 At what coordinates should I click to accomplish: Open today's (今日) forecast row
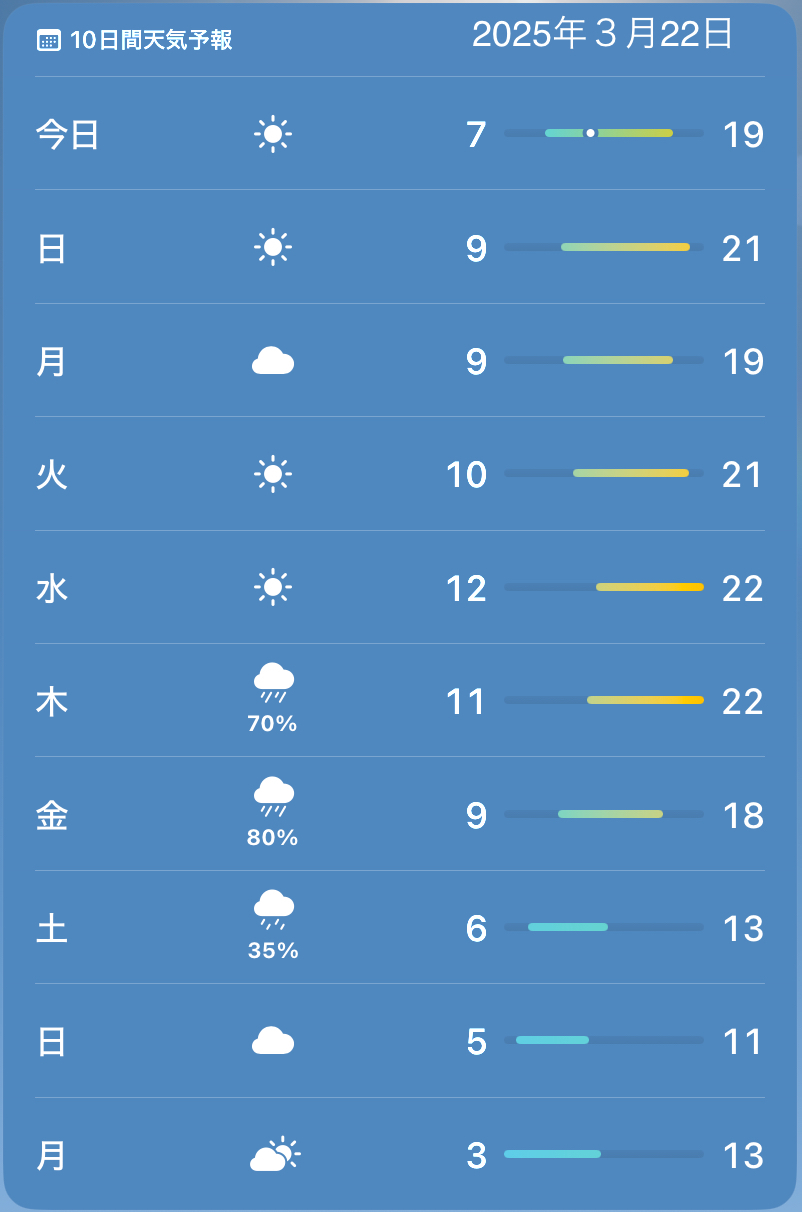click(x=400, y=133)
